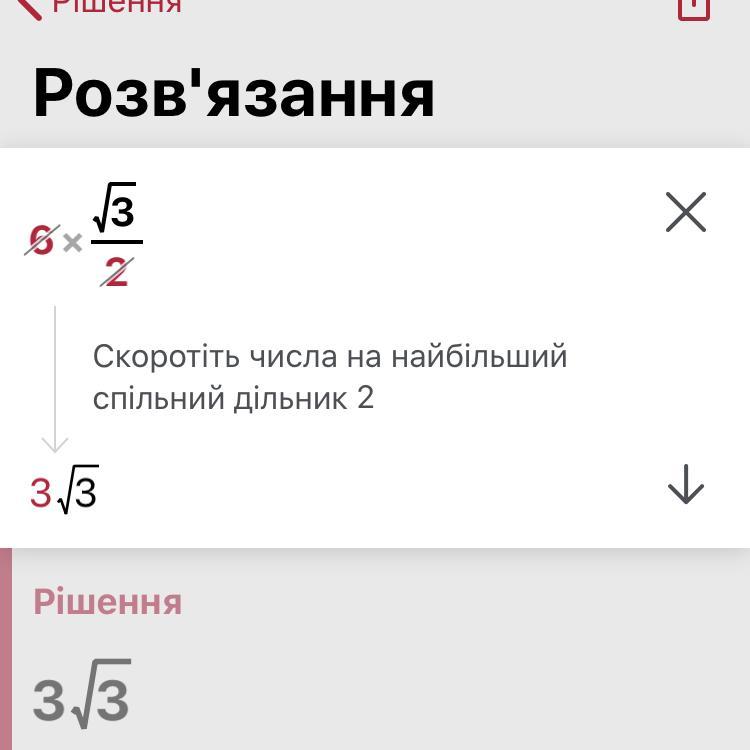
Task: Go to the next solution step
Action: [x=686, y=485]
